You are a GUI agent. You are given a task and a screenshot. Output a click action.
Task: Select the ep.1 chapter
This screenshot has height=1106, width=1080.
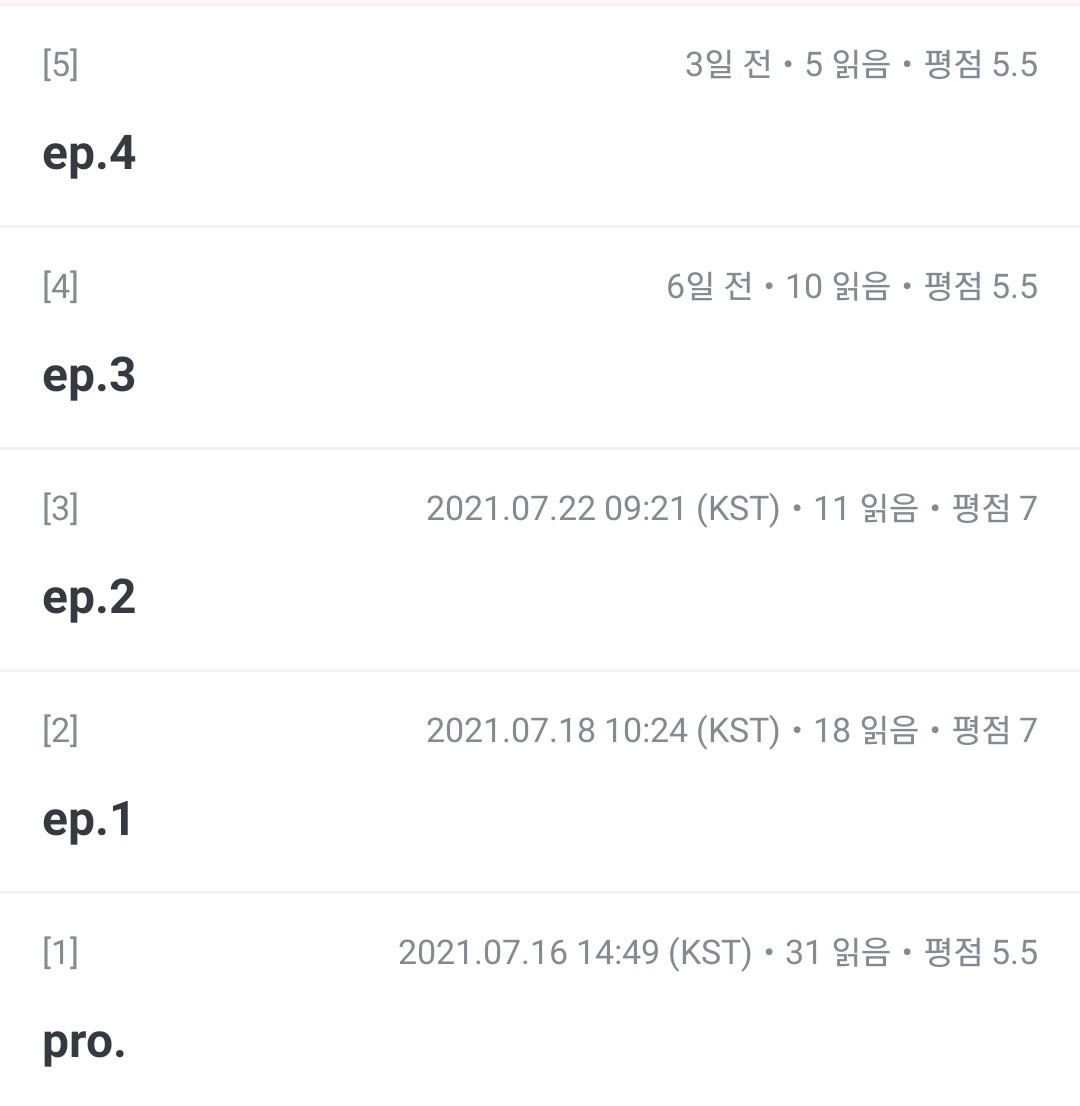click(x=88, y=820)
